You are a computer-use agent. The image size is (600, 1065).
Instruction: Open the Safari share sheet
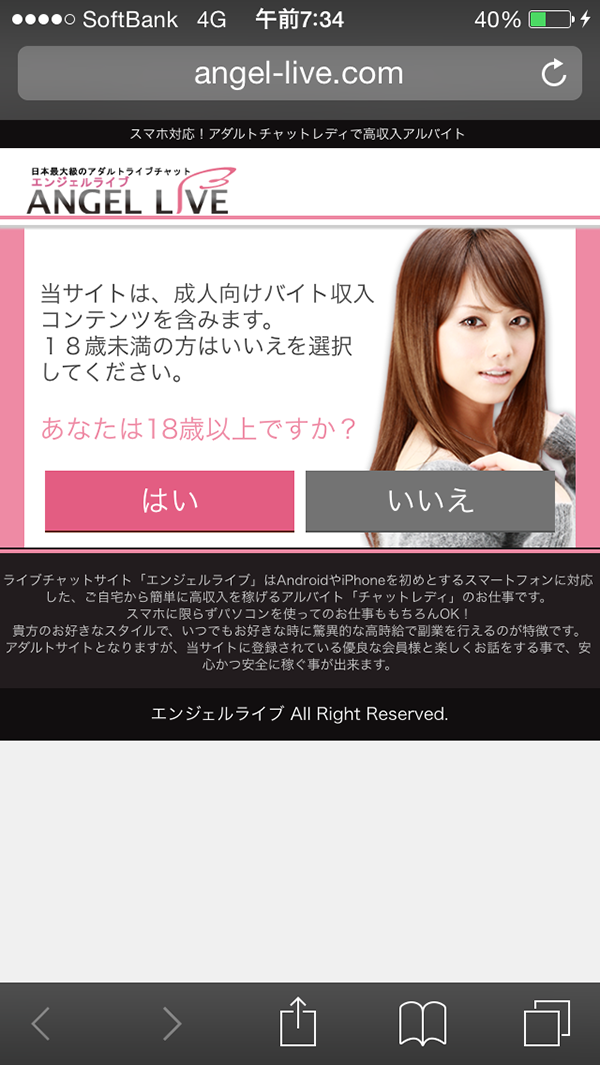point(298,1022)
